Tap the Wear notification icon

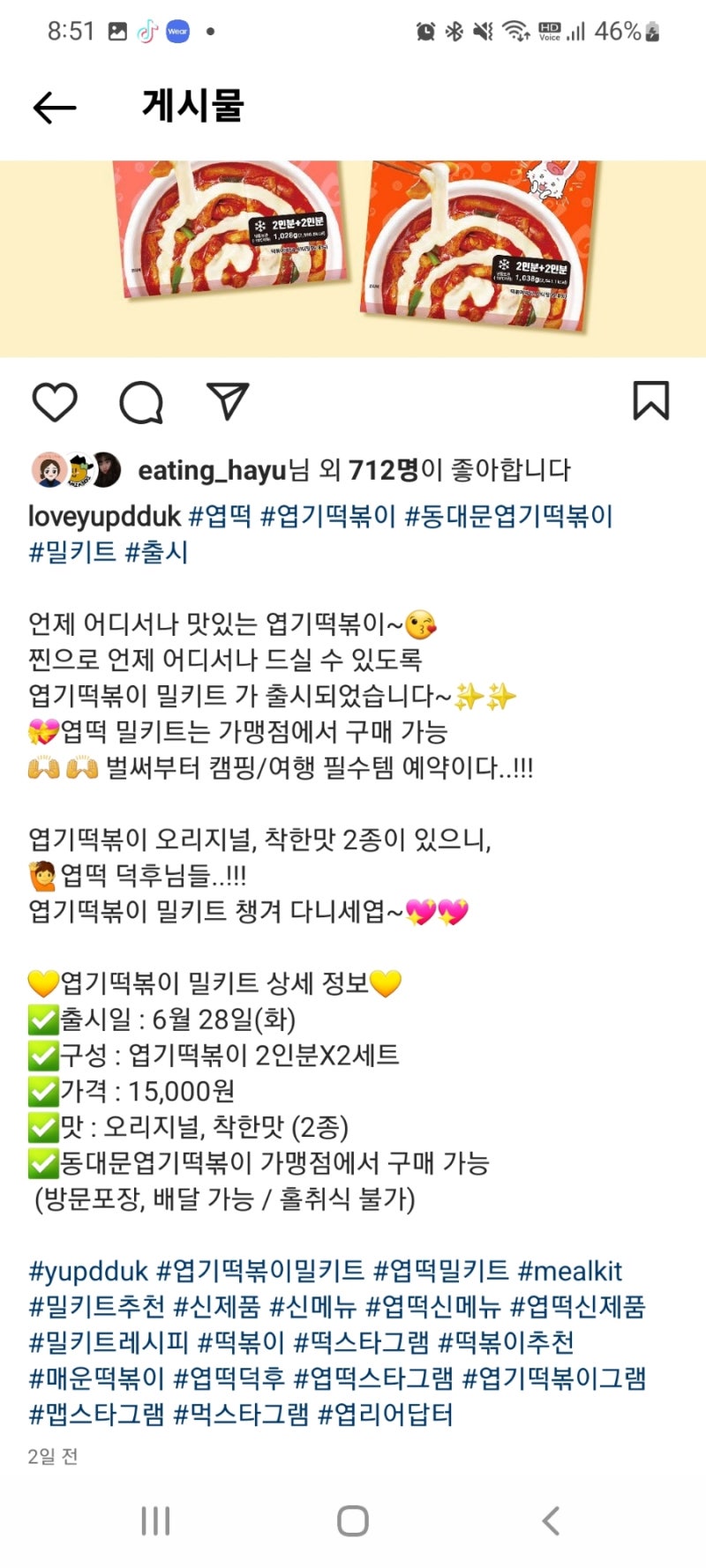(176, 29)
